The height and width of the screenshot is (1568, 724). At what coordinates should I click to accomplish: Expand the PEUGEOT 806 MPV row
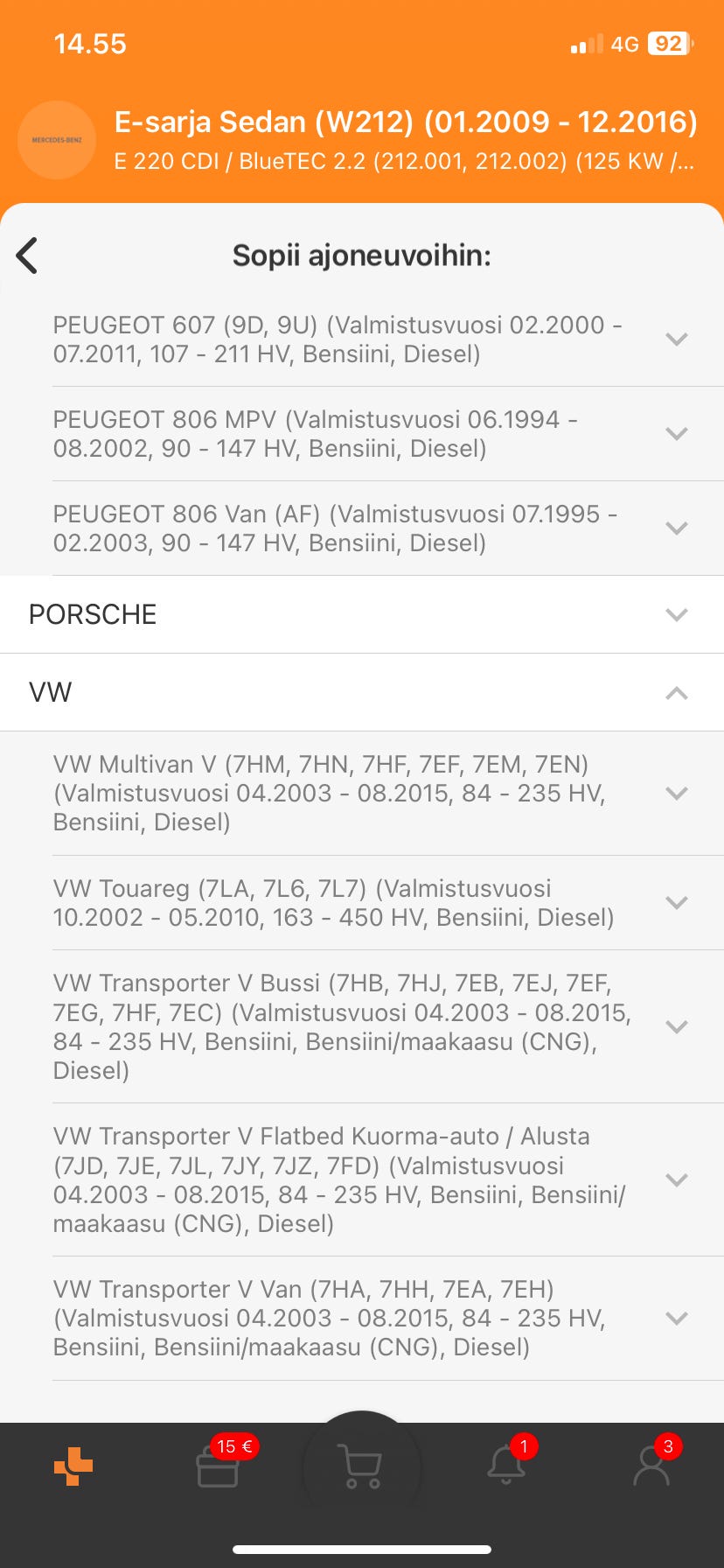tap(676, 434)
